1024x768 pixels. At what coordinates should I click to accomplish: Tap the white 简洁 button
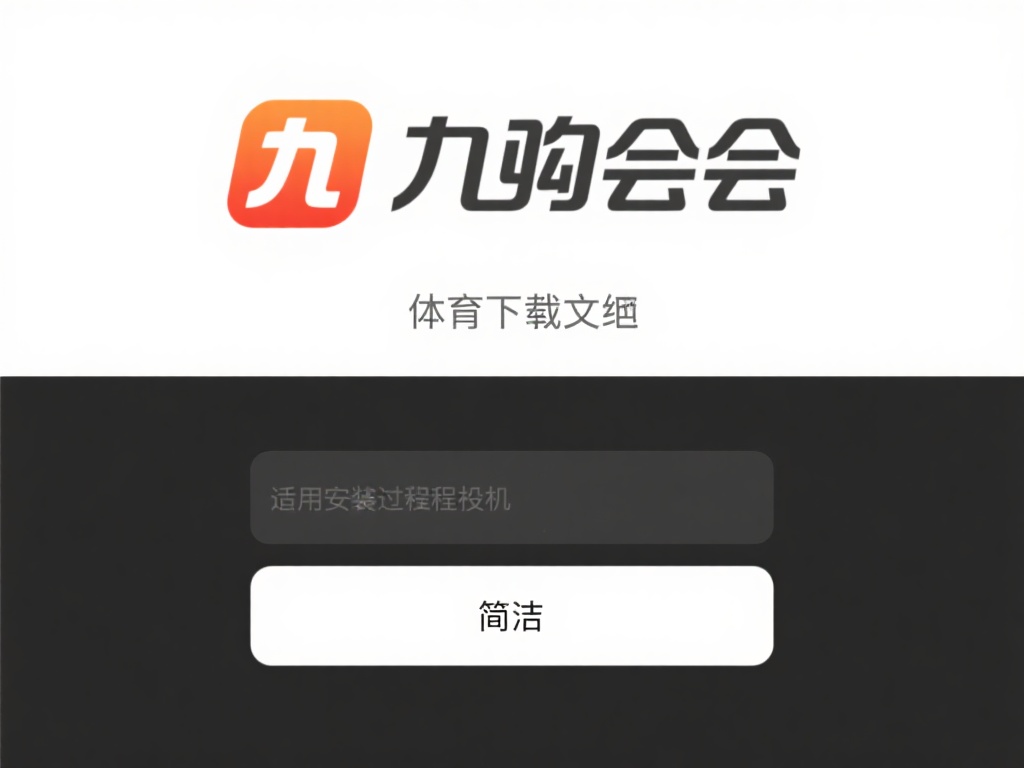[511, 616]
